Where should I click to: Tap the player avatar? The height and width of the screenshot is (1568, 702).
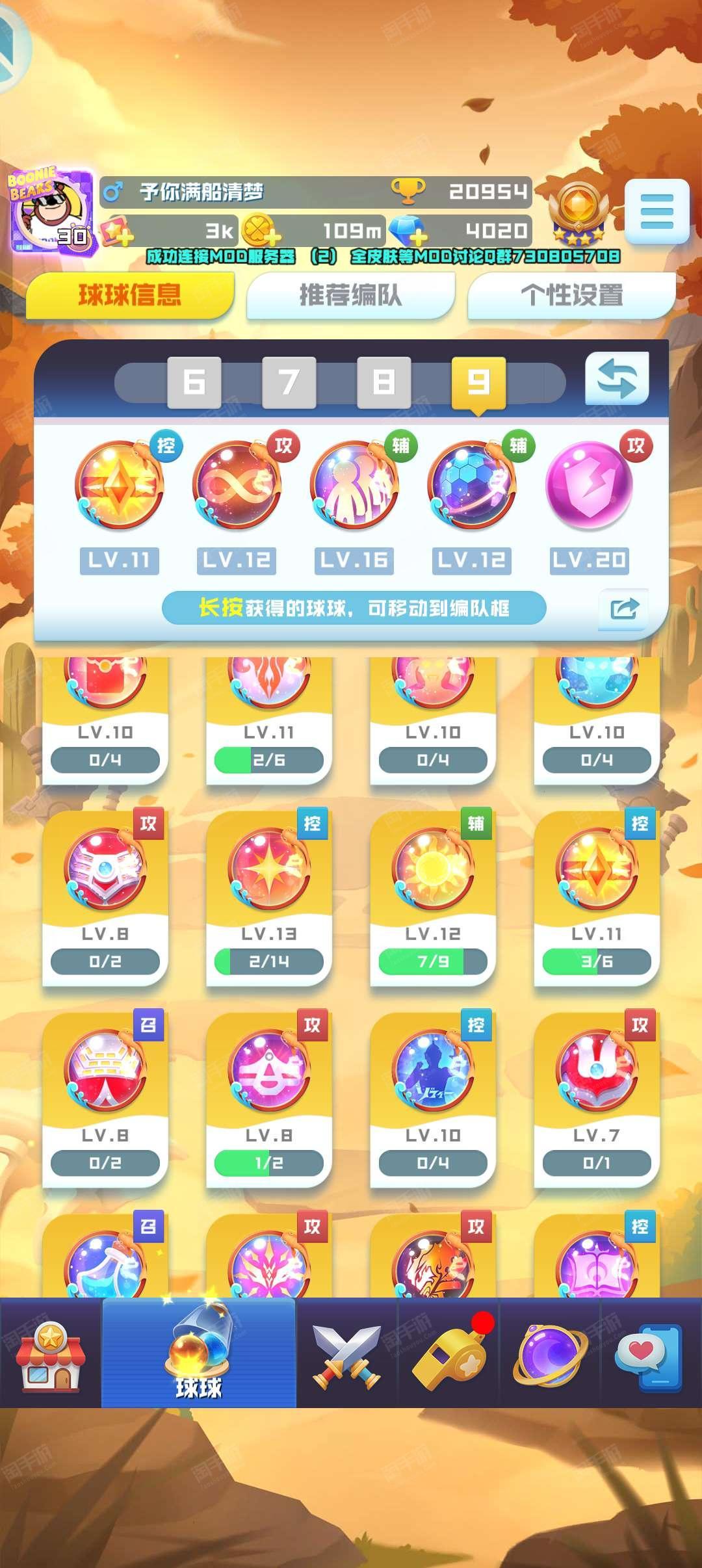[50, 211]
